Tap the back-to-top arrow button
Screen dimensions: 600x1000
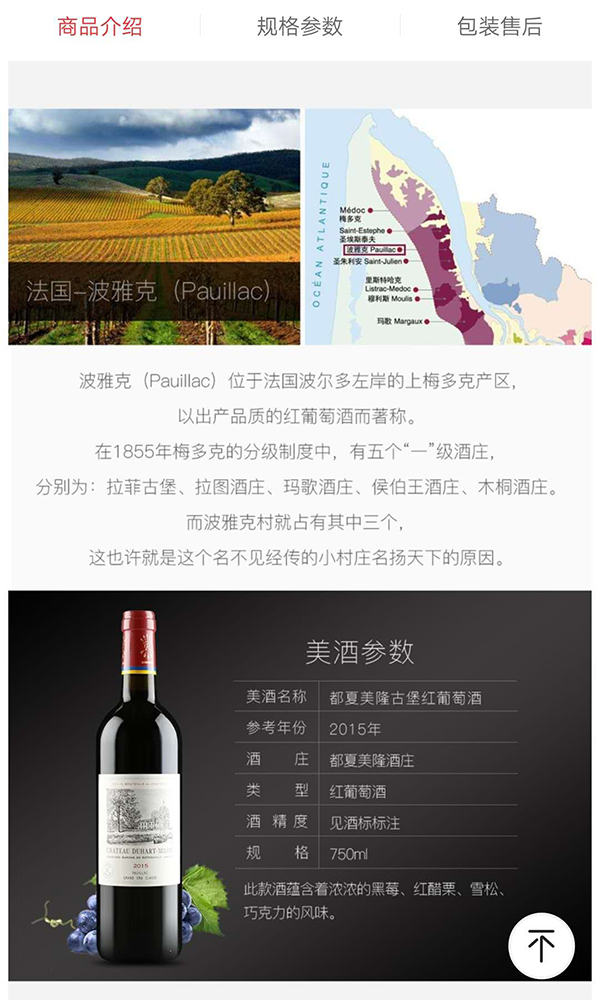(541, 945)
